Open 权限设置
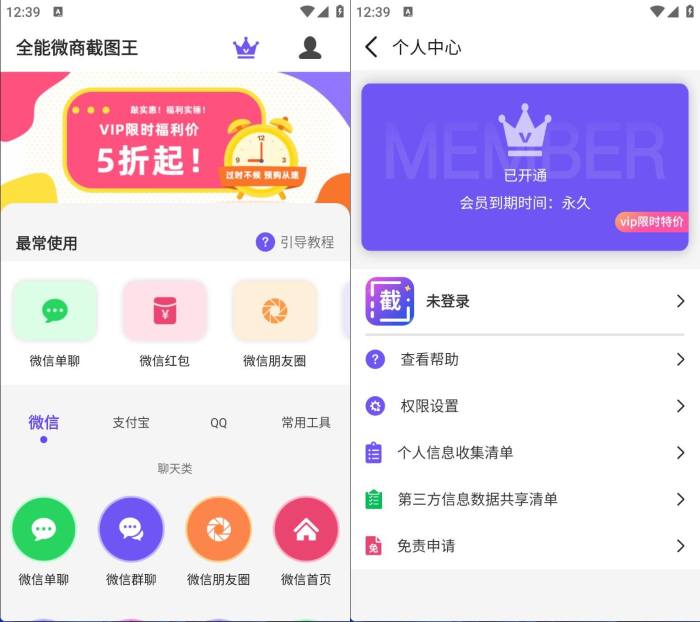Screen dimensions: 700x622 pyautogui.click(x=525, y=406)
